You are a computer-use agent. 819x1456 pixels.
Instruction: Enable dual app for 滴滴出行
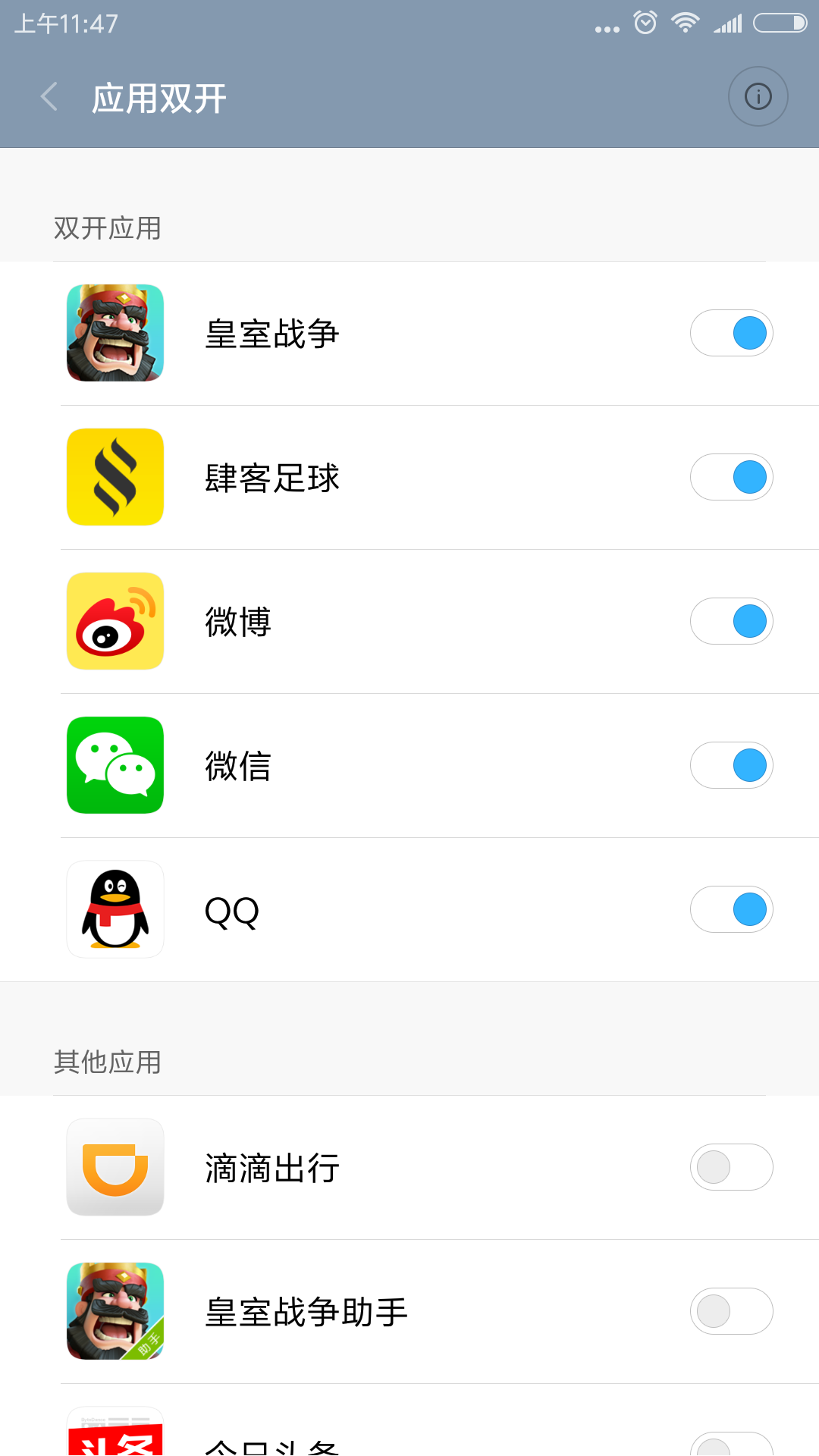coord(731,1166)
